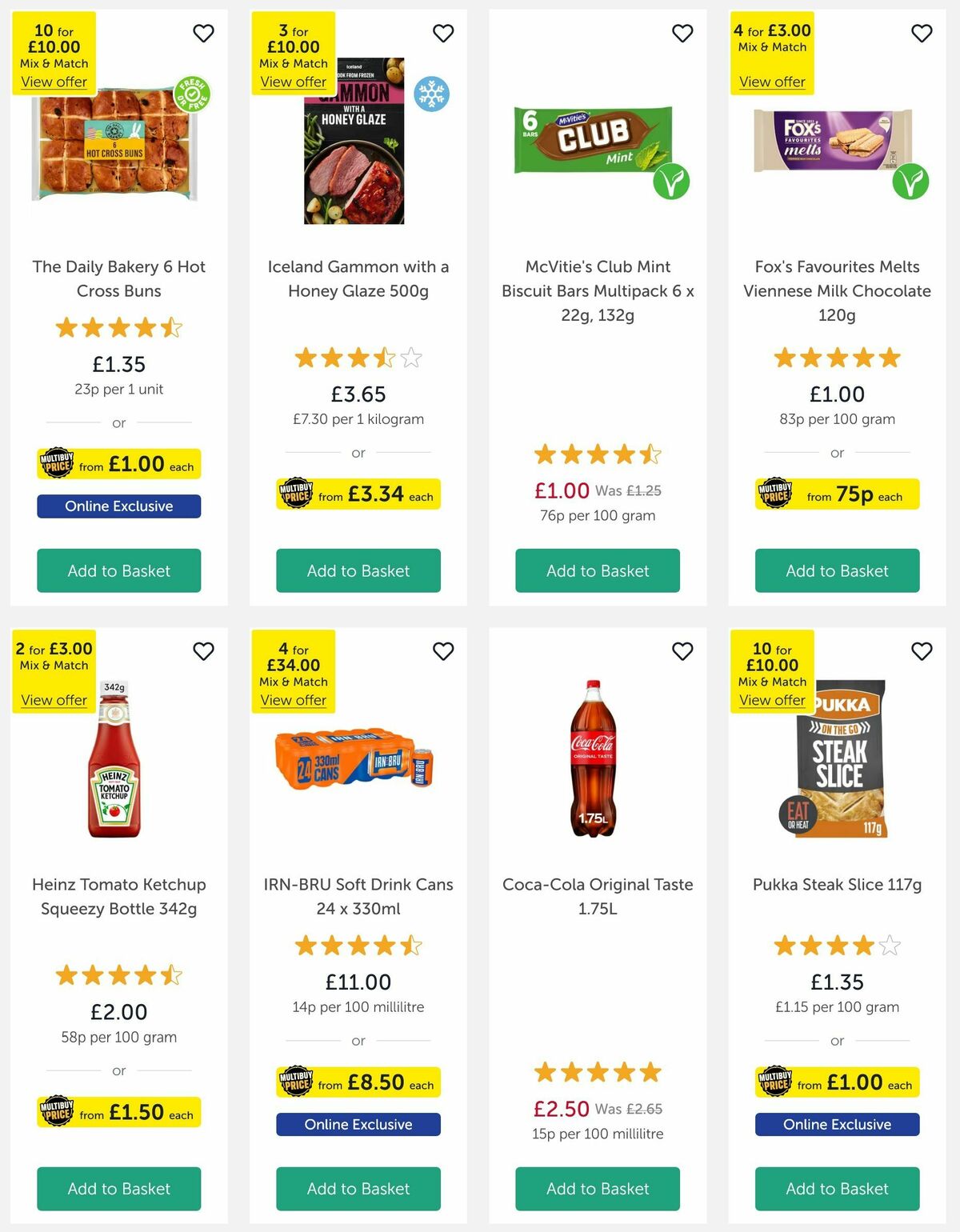This screenshot has height=1232, width=960.
Task: Favourite the Fox's Favourites Melts
Action: click(921, 34)
